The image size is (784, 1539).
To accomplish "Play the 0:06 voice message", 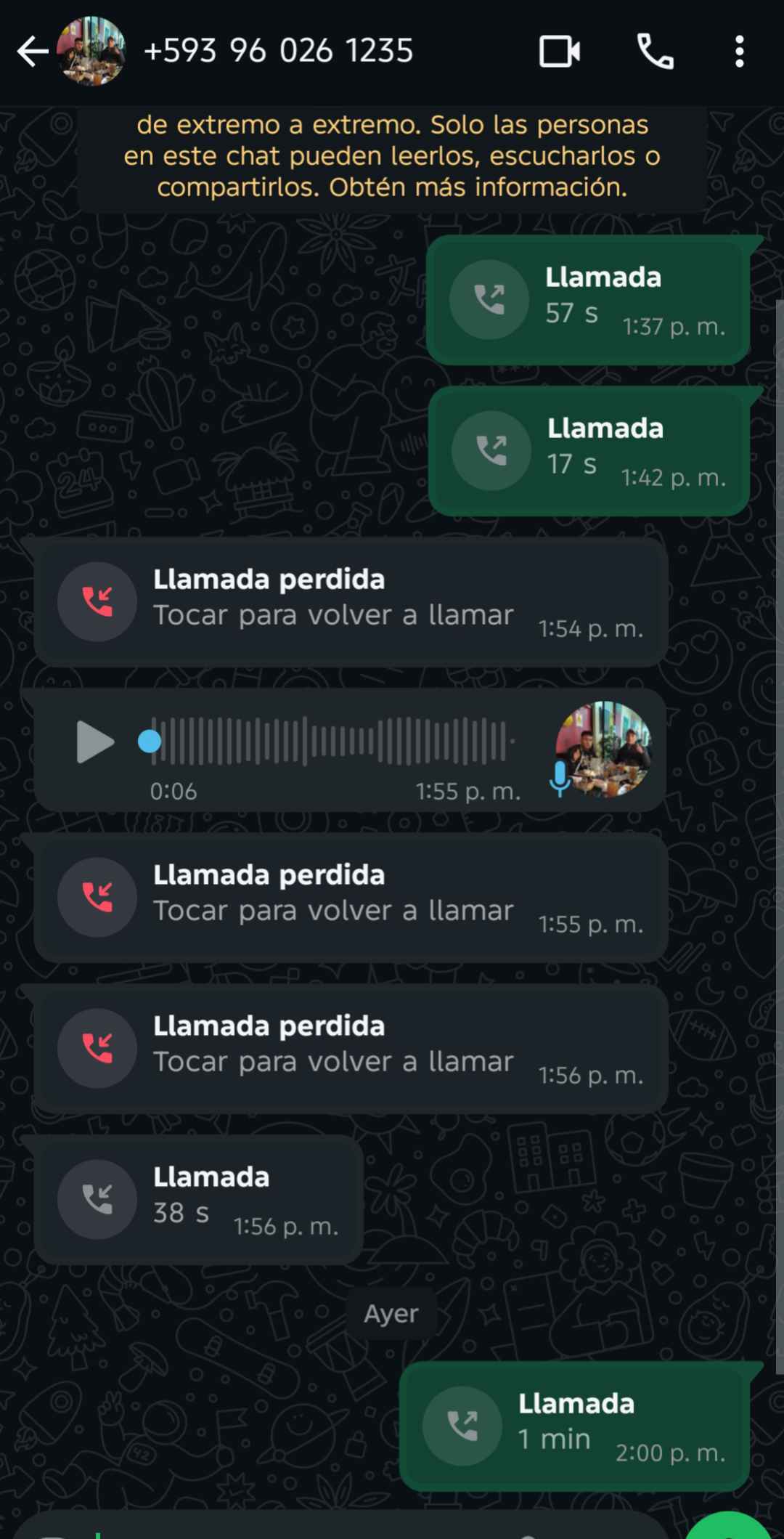I will [x=95, y=742].
